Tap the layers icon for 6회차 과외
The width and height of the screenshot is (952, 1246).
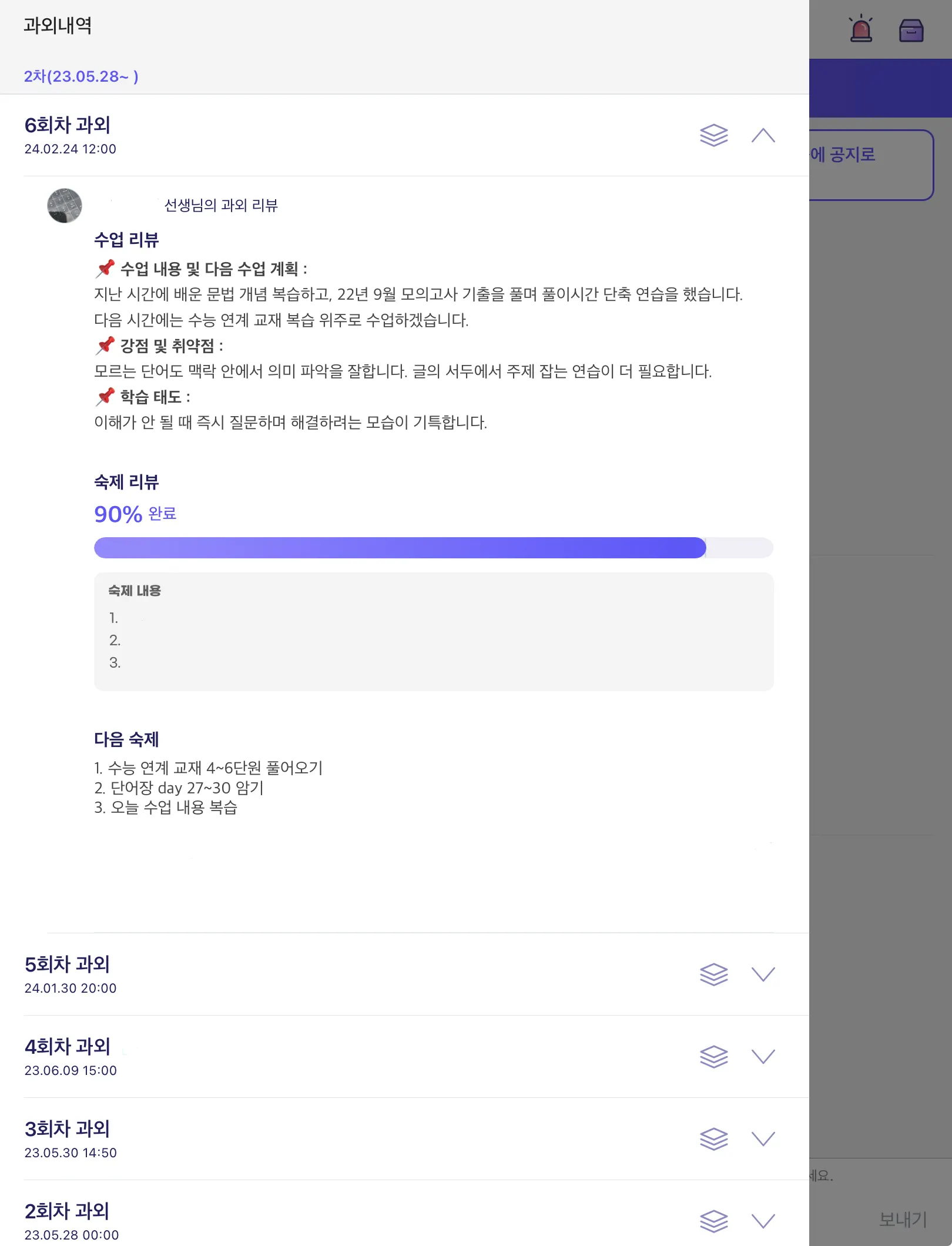pos(713,136)
